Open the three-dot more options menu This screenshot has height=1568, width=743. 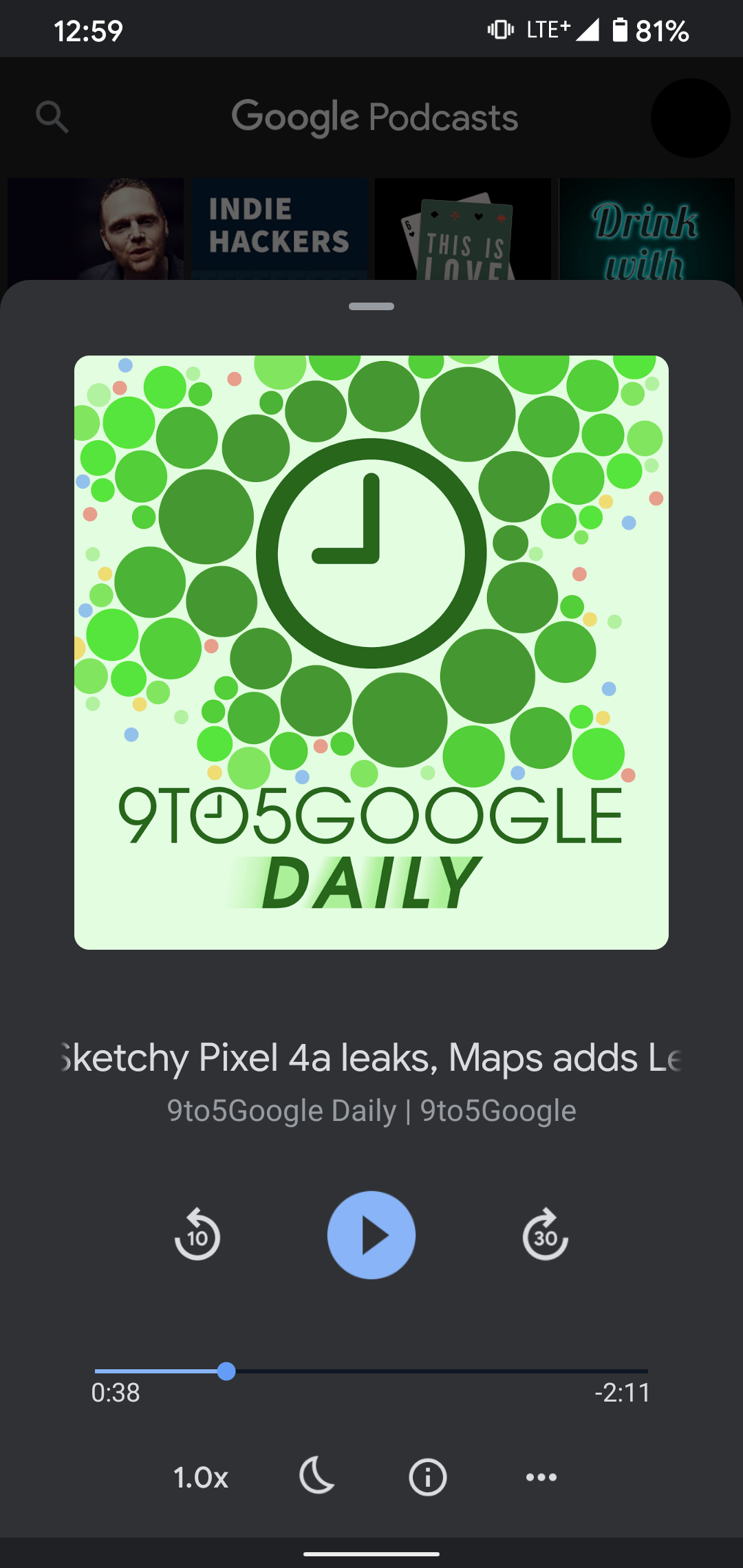click(x=541, y=1477)
